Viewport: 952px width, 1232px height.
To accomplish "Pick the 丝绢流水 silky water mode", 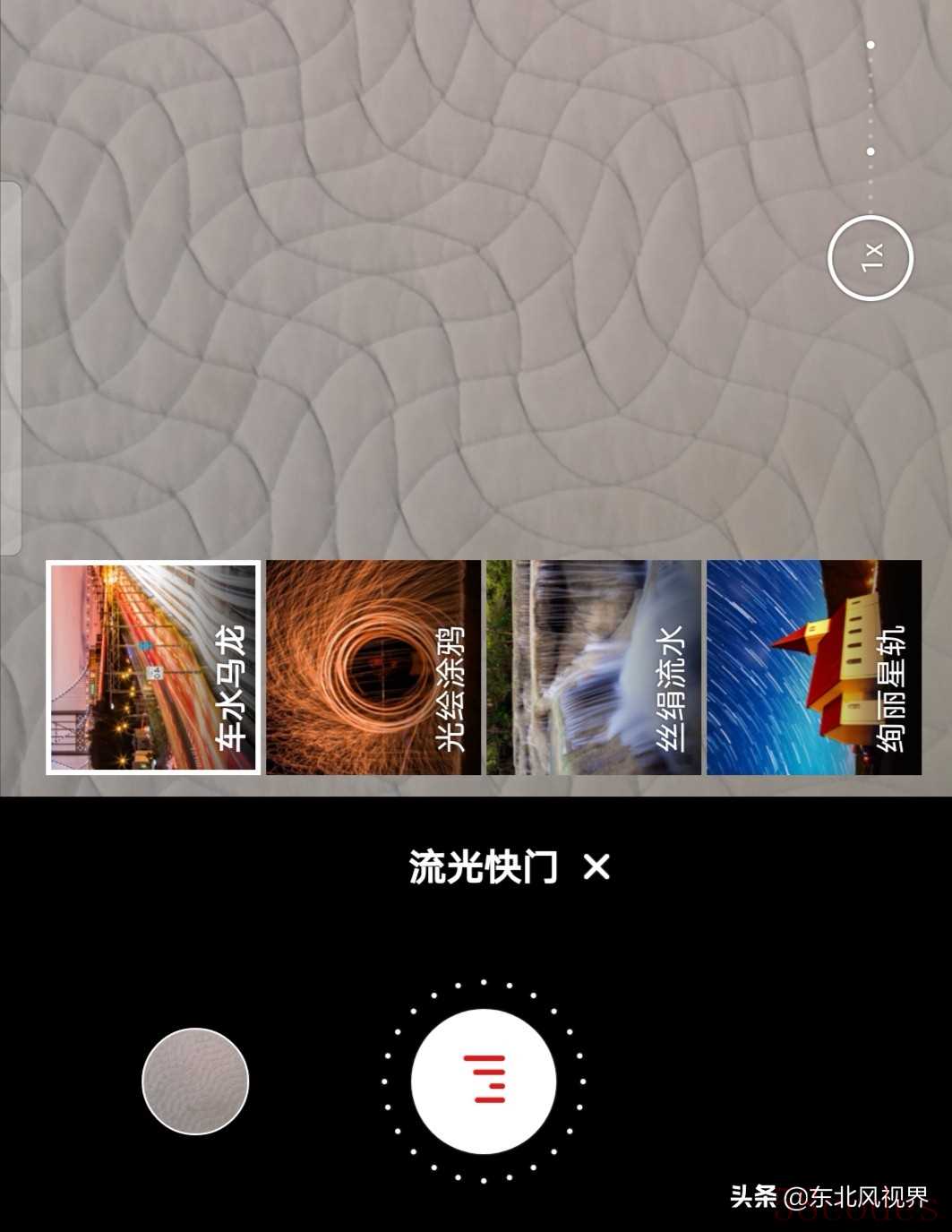I will pos(593,668).
